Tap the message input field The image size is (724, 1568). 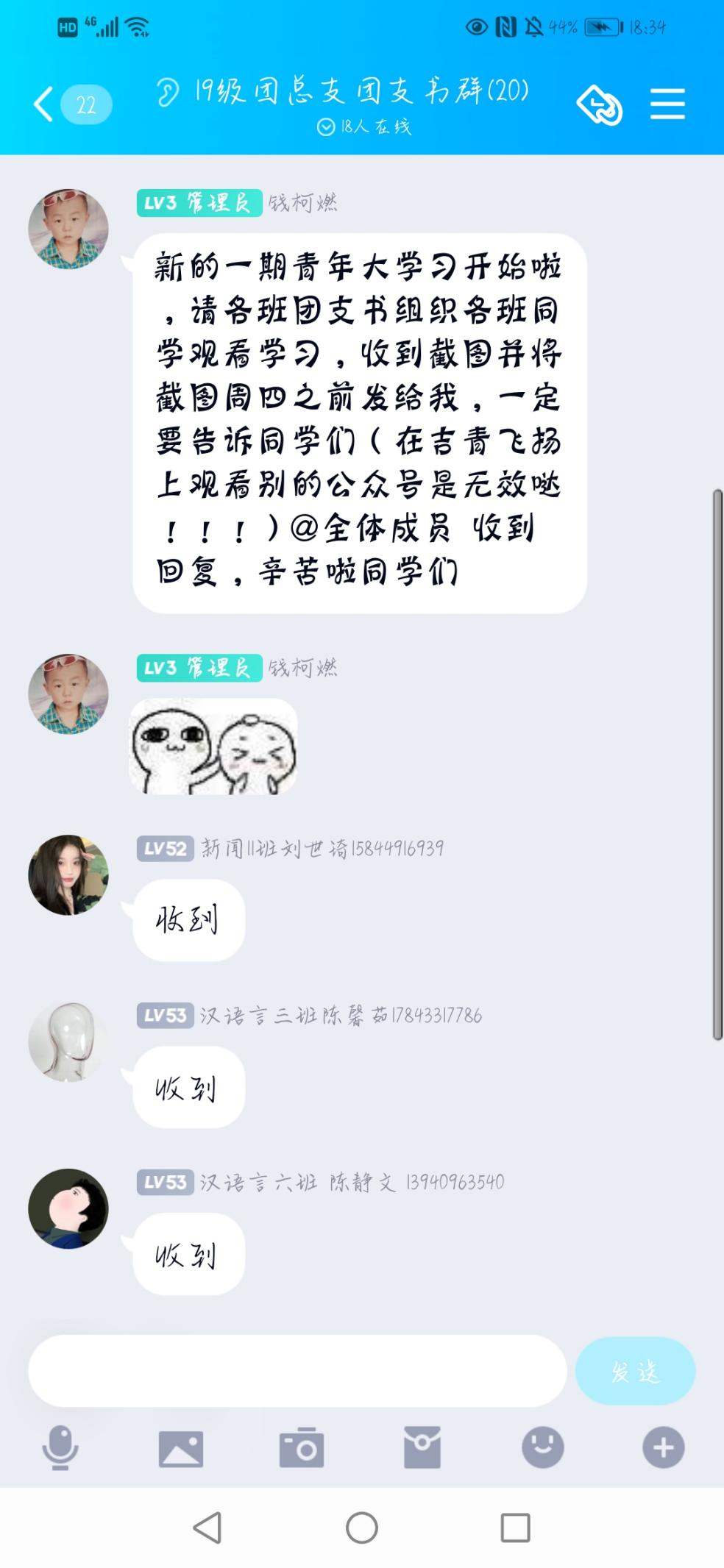pyautogui.click(x=297, y=1371)
